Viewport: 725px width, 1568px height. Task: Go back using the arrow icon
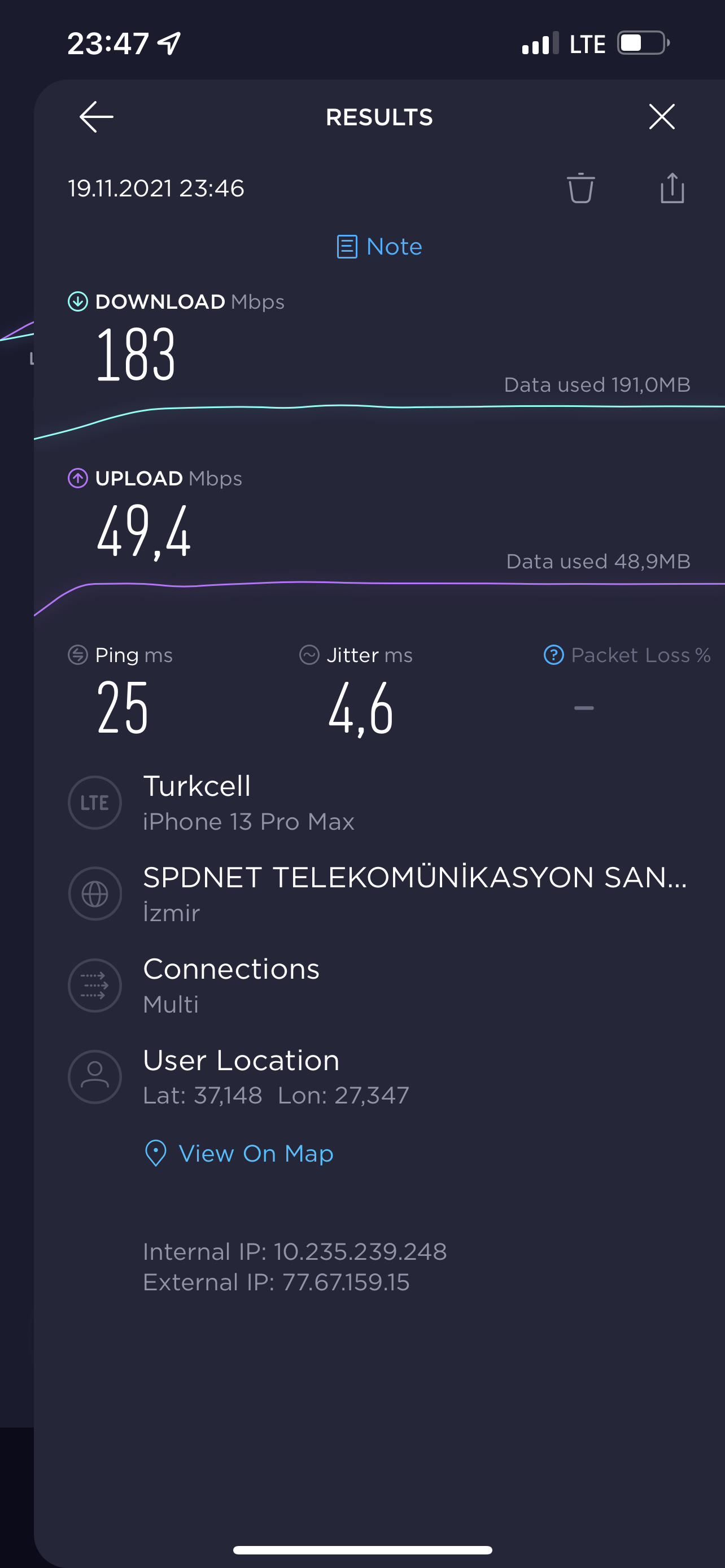[96, 117]
